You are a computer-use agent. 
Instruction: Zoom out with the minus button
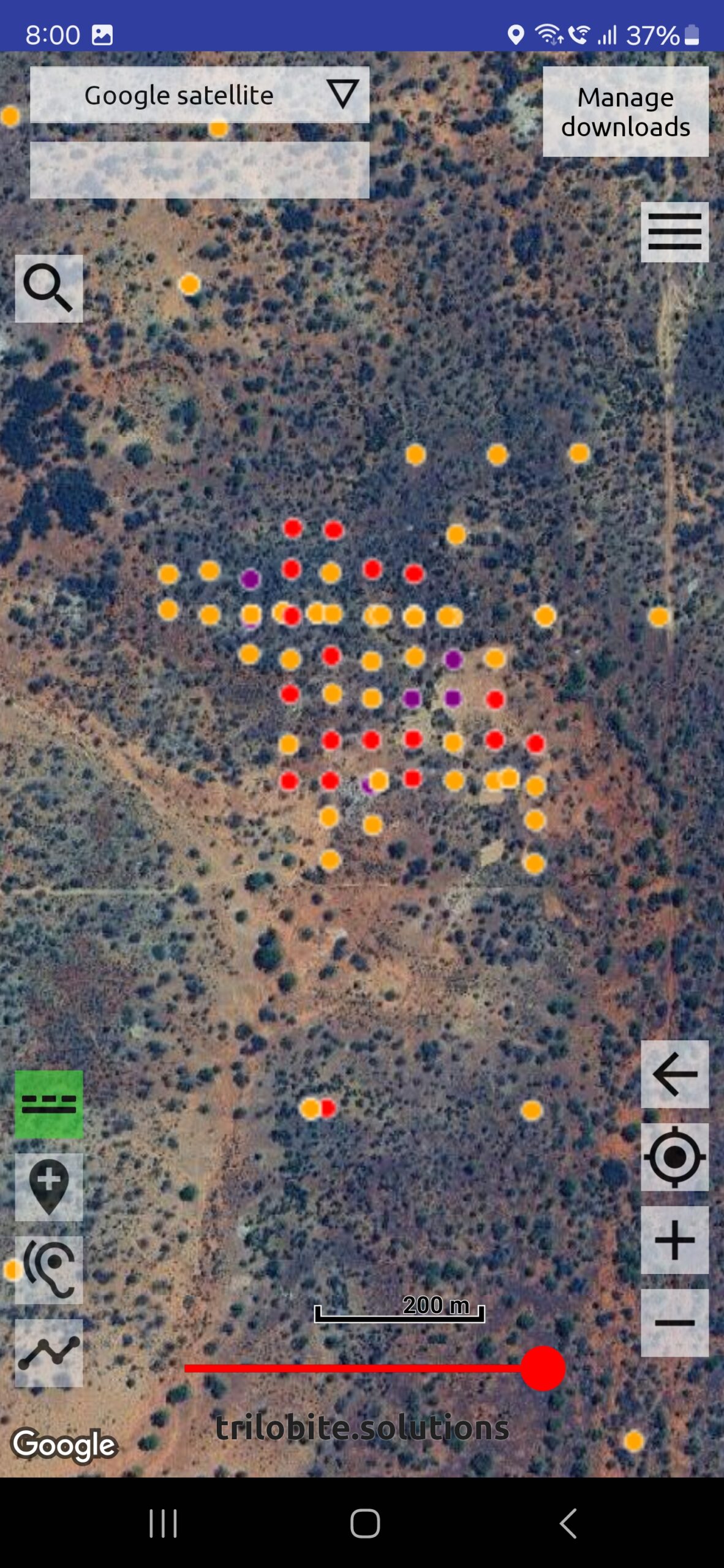pos(674,1322)
